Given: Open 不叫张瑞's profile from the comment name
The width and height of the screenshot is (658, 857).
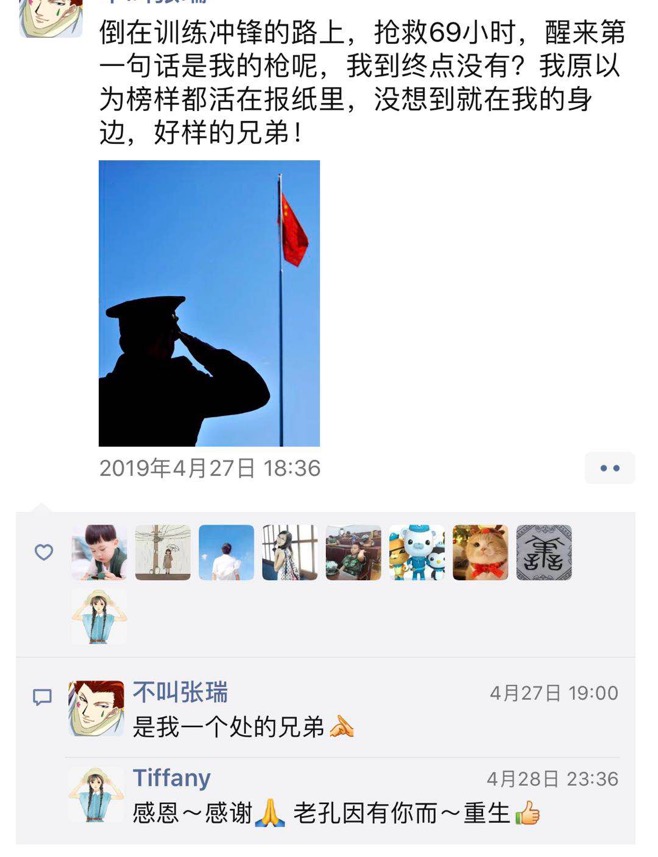Looking at the screenshot, I should tap(180, 692).
